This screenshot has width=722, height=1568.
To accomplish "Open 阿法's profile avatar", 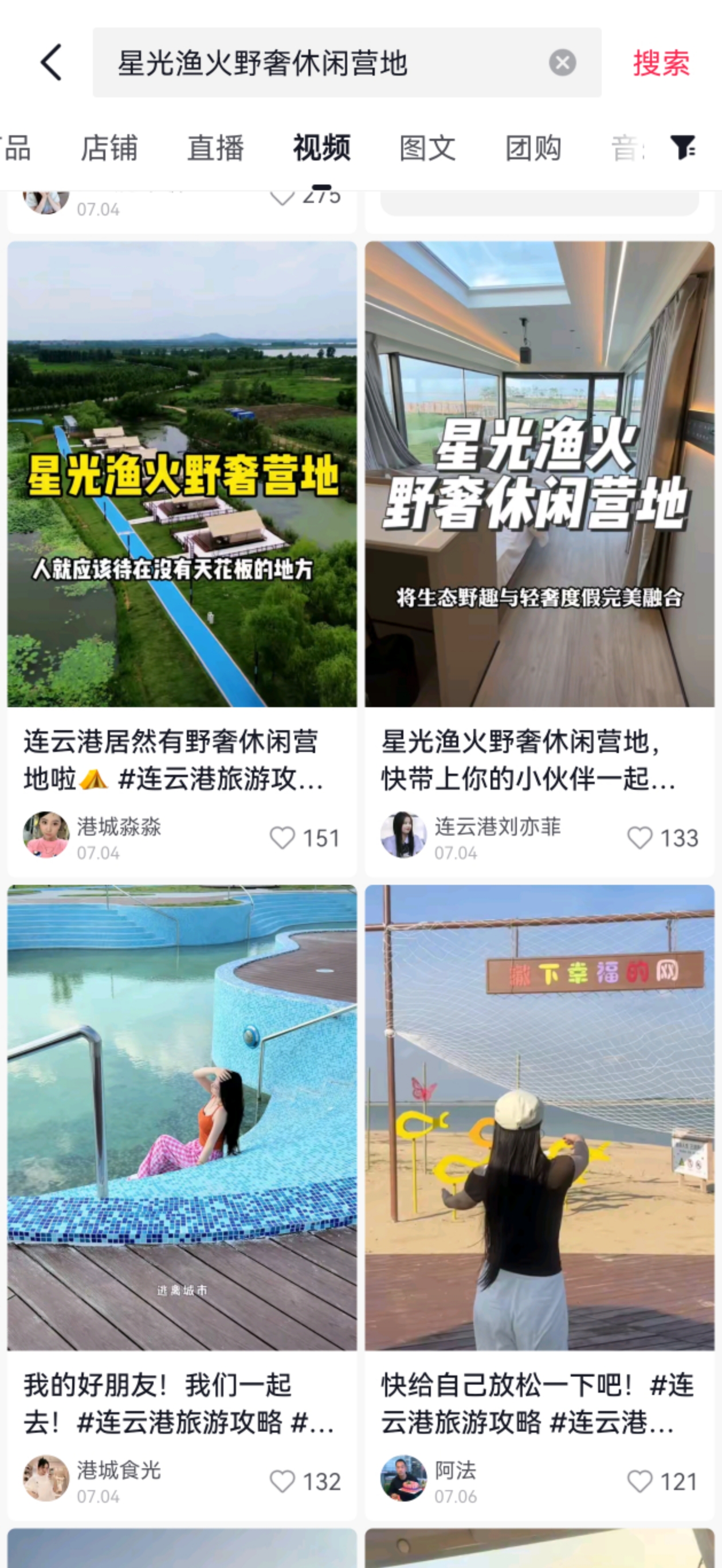I will pos(403,1477).
